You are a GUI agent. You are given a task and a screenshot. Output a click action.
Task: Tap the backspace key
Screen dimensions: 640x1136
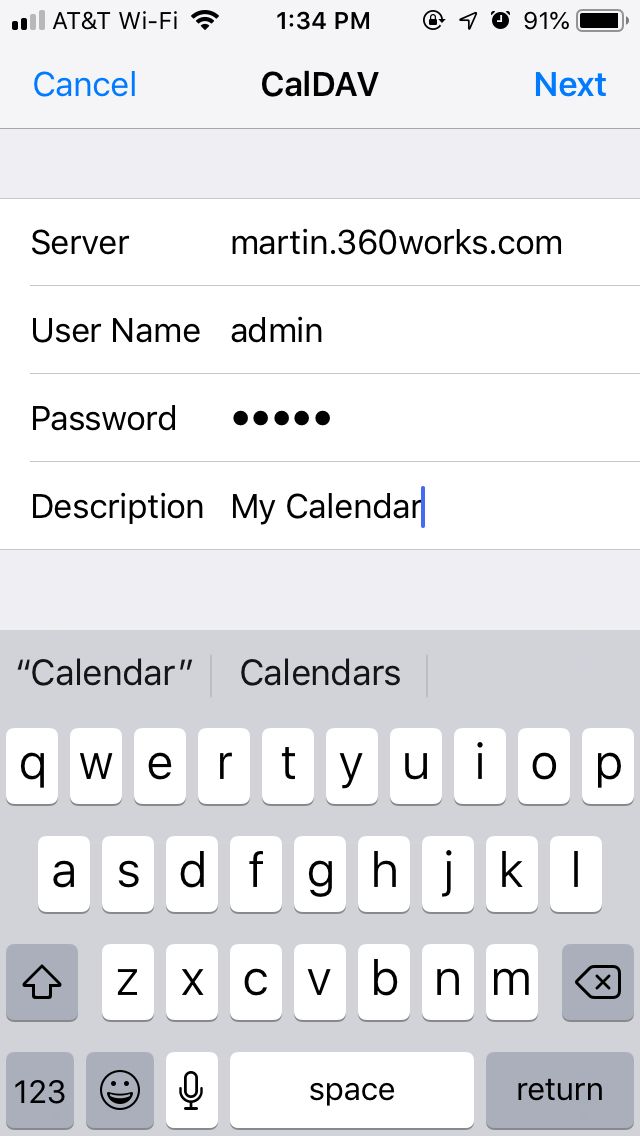tap(598, 982)
